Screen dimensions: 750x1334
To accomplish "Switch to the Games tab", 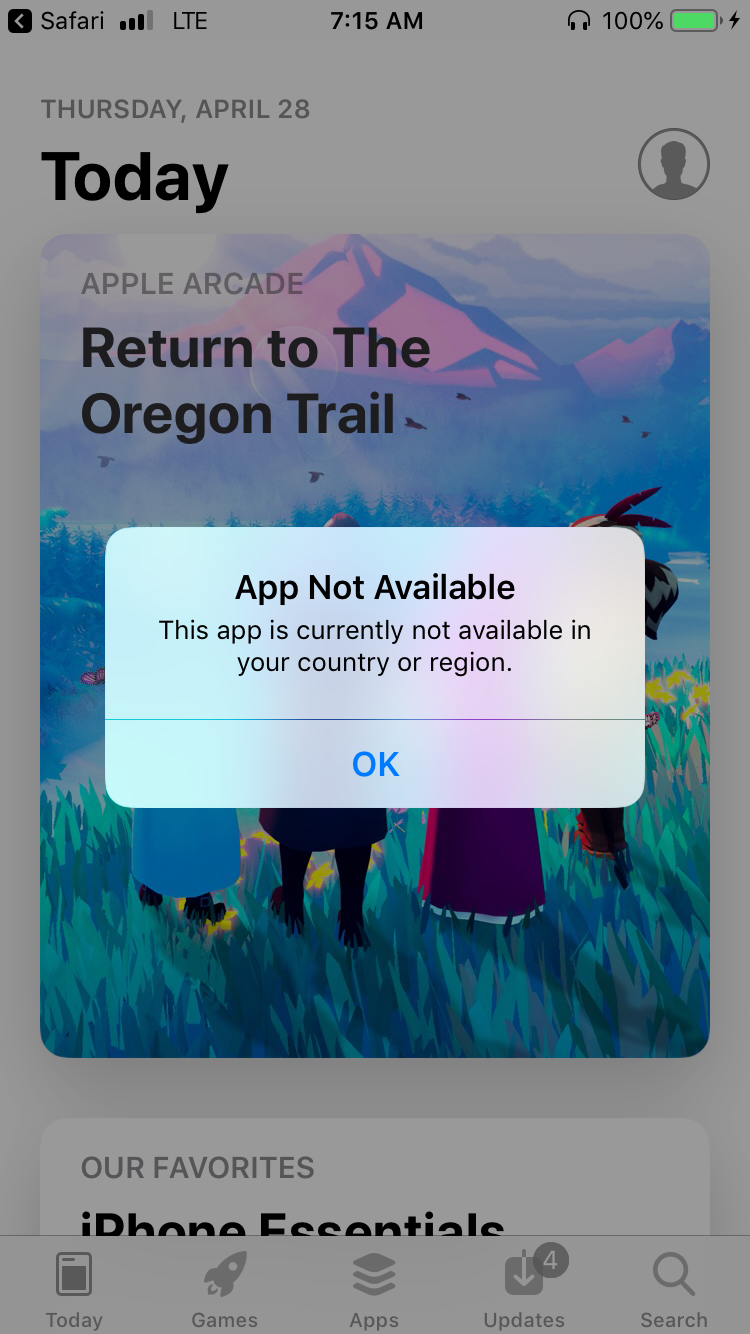I will pos(224,1289).
